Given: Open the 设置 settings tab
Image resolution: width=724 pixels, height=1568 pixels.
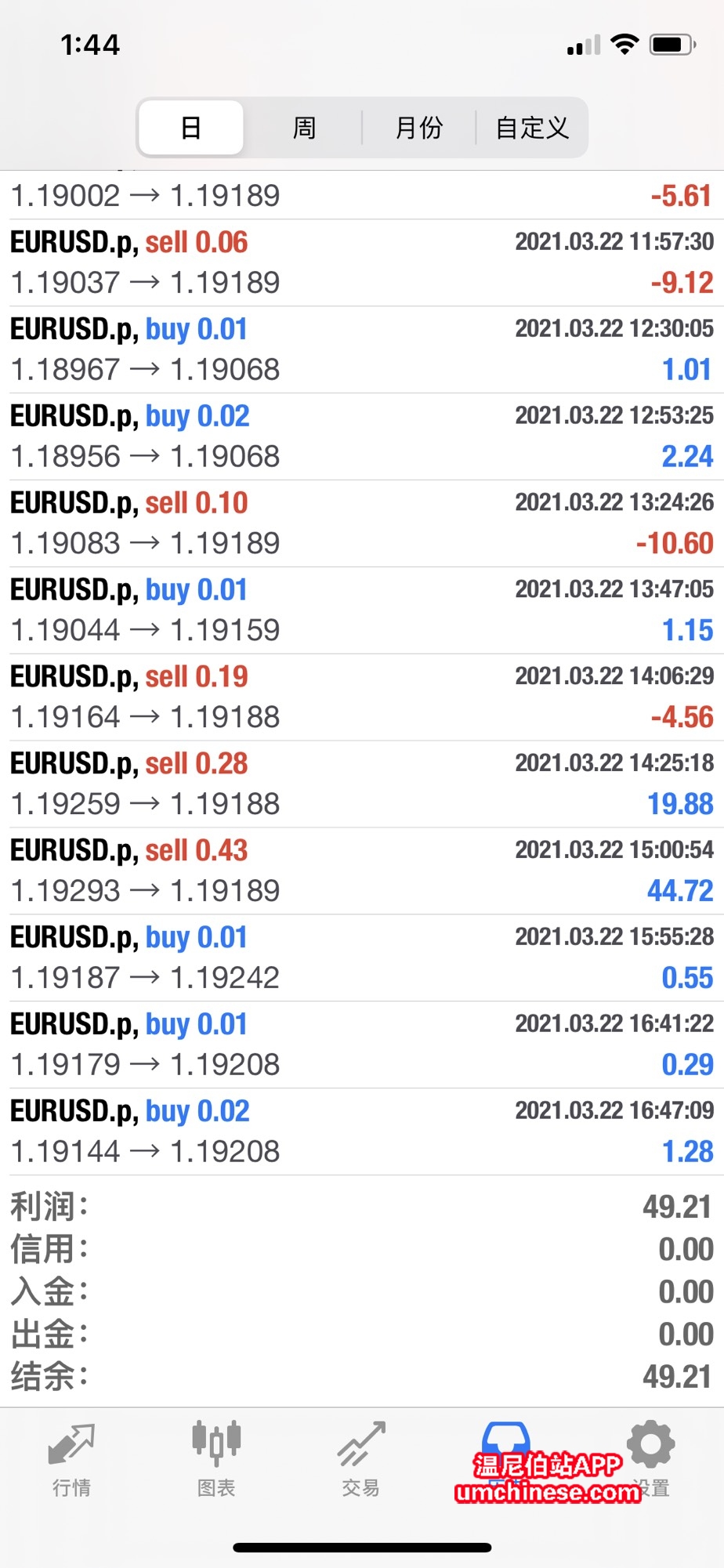Looking at the screenshot, I should point(651,1459).
